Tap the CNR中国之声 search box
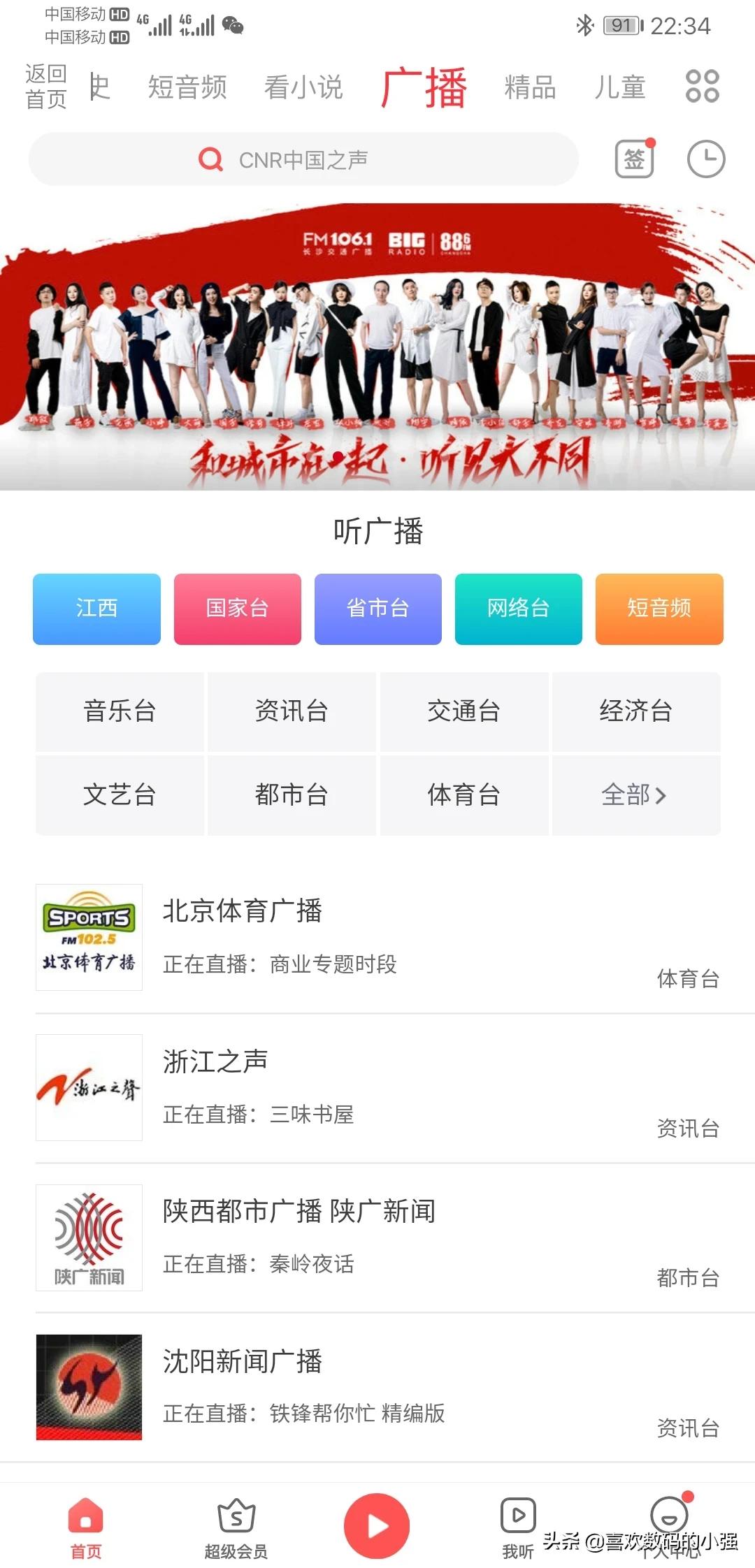 tap(303, 160)
